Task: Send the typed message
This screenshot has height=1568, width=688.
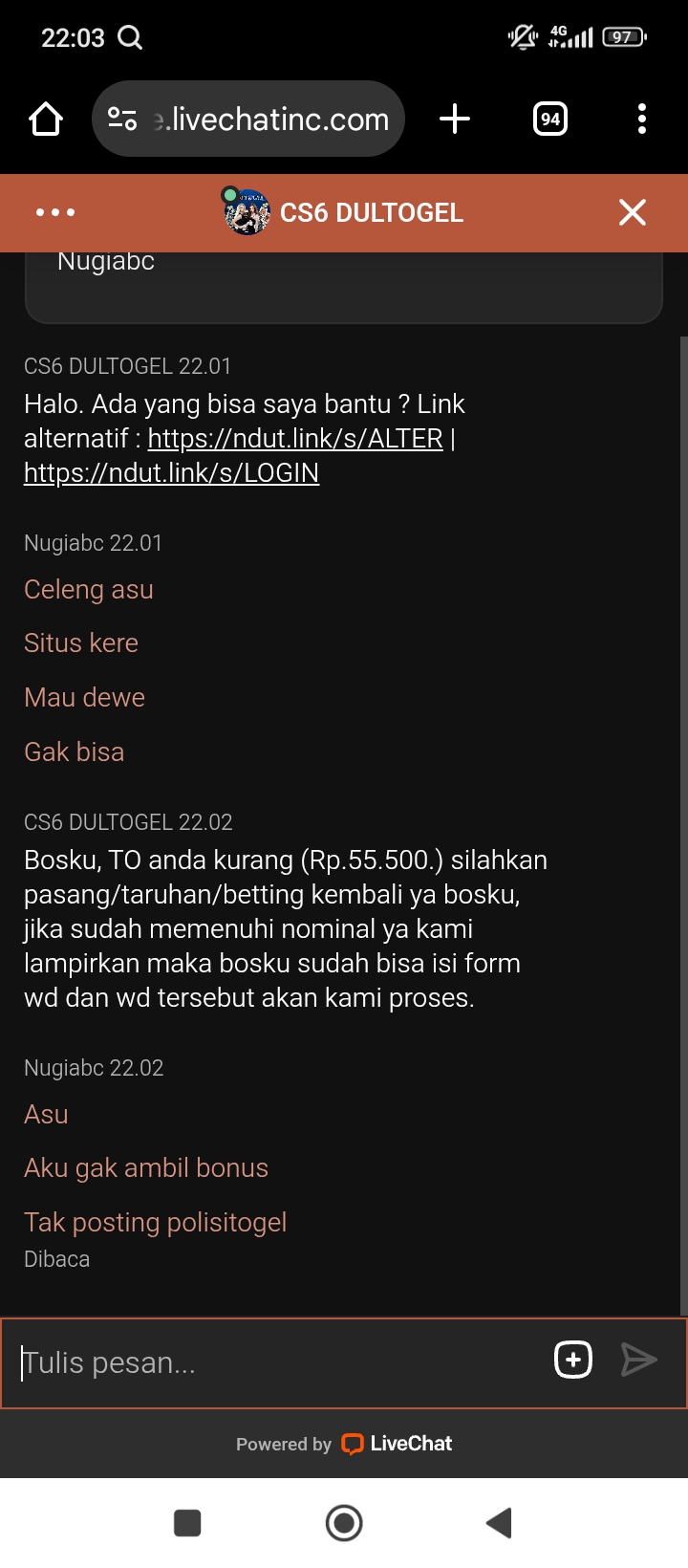Action: pyautogui.click(x=638, y=1360)
